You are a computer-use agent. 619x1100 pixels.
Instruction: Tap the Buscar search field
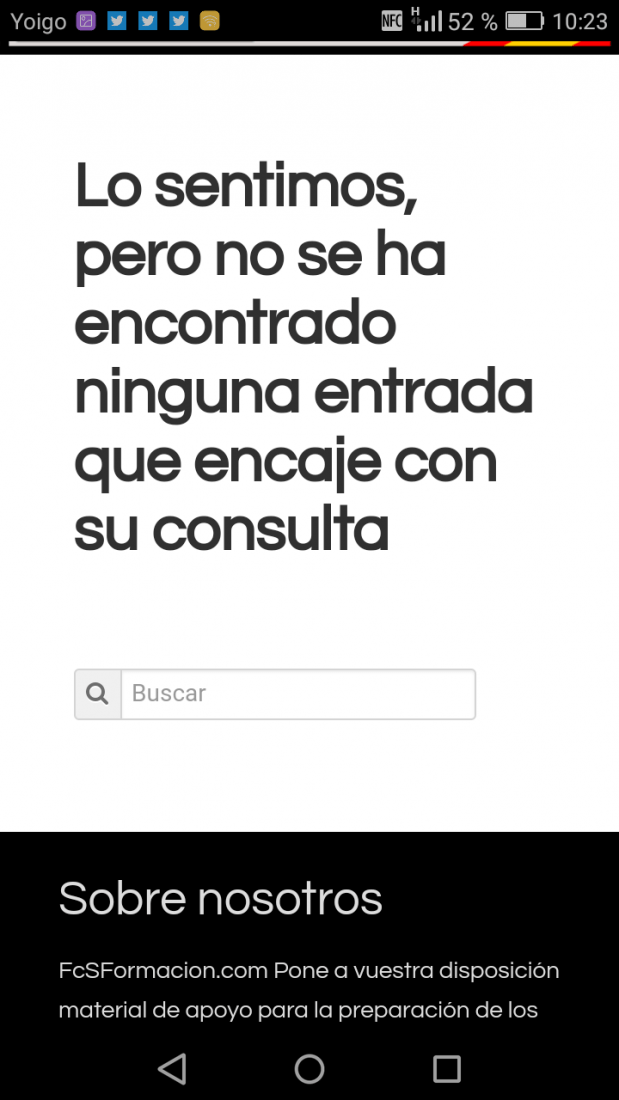tap(298, 694)
